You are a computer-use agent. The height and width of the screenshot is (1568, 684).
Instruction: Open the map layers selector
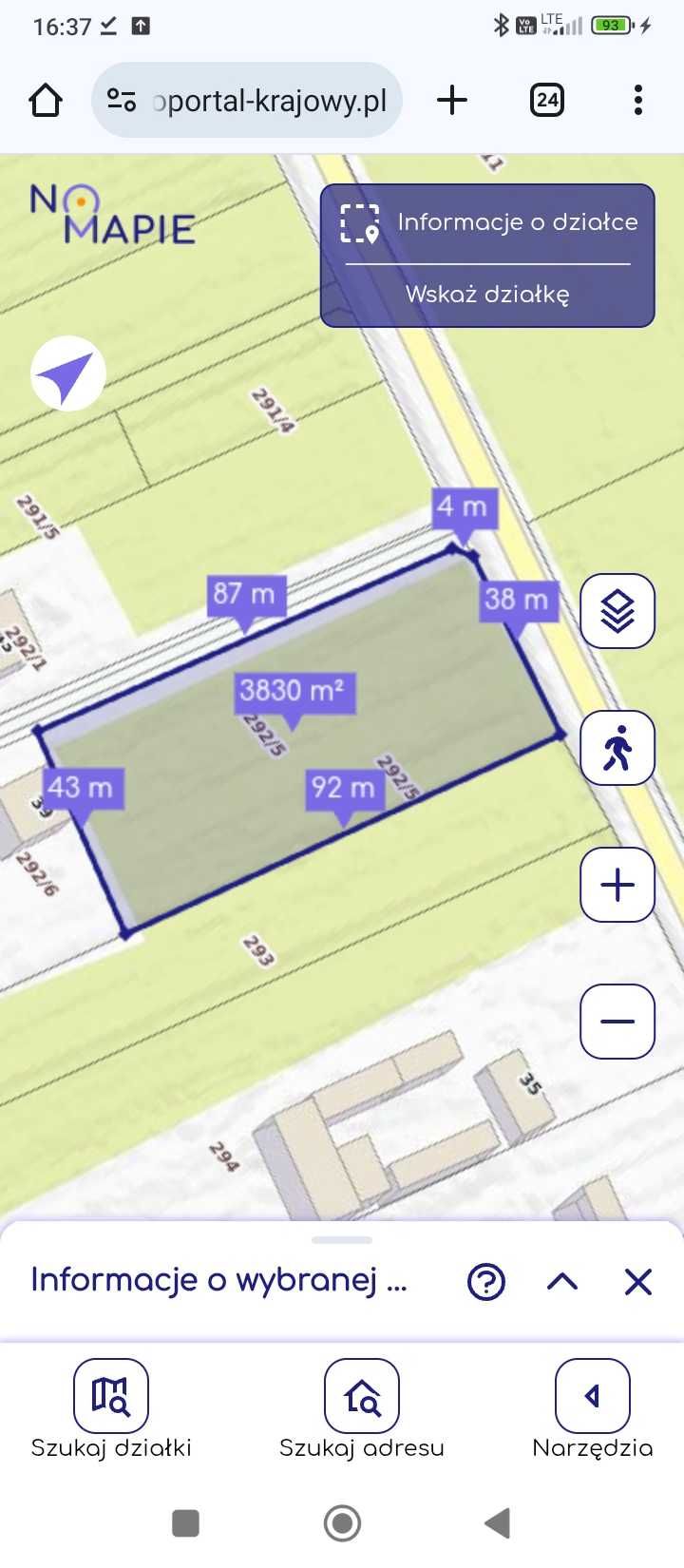click(x=617, y=611)
